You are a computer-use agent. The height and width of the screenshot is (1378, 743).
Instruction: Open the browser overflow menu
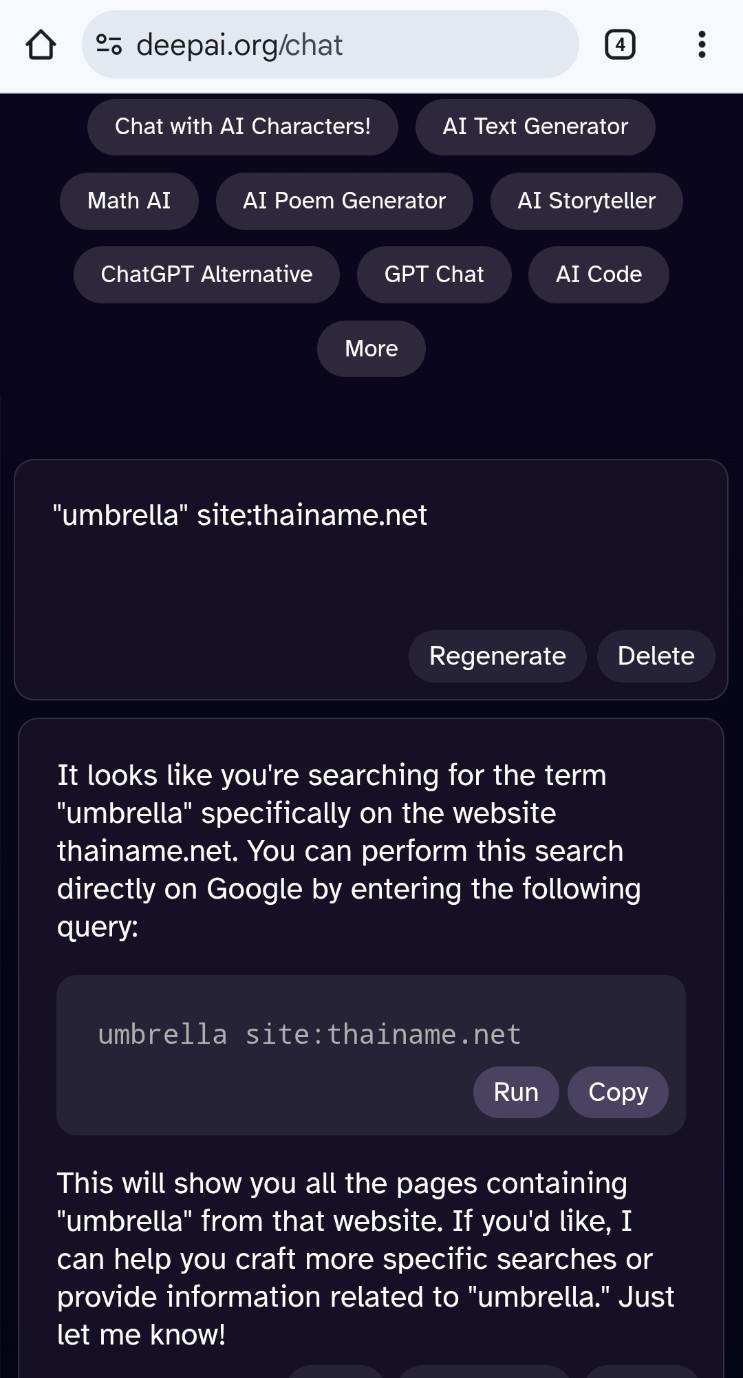[x=702, y=45]
